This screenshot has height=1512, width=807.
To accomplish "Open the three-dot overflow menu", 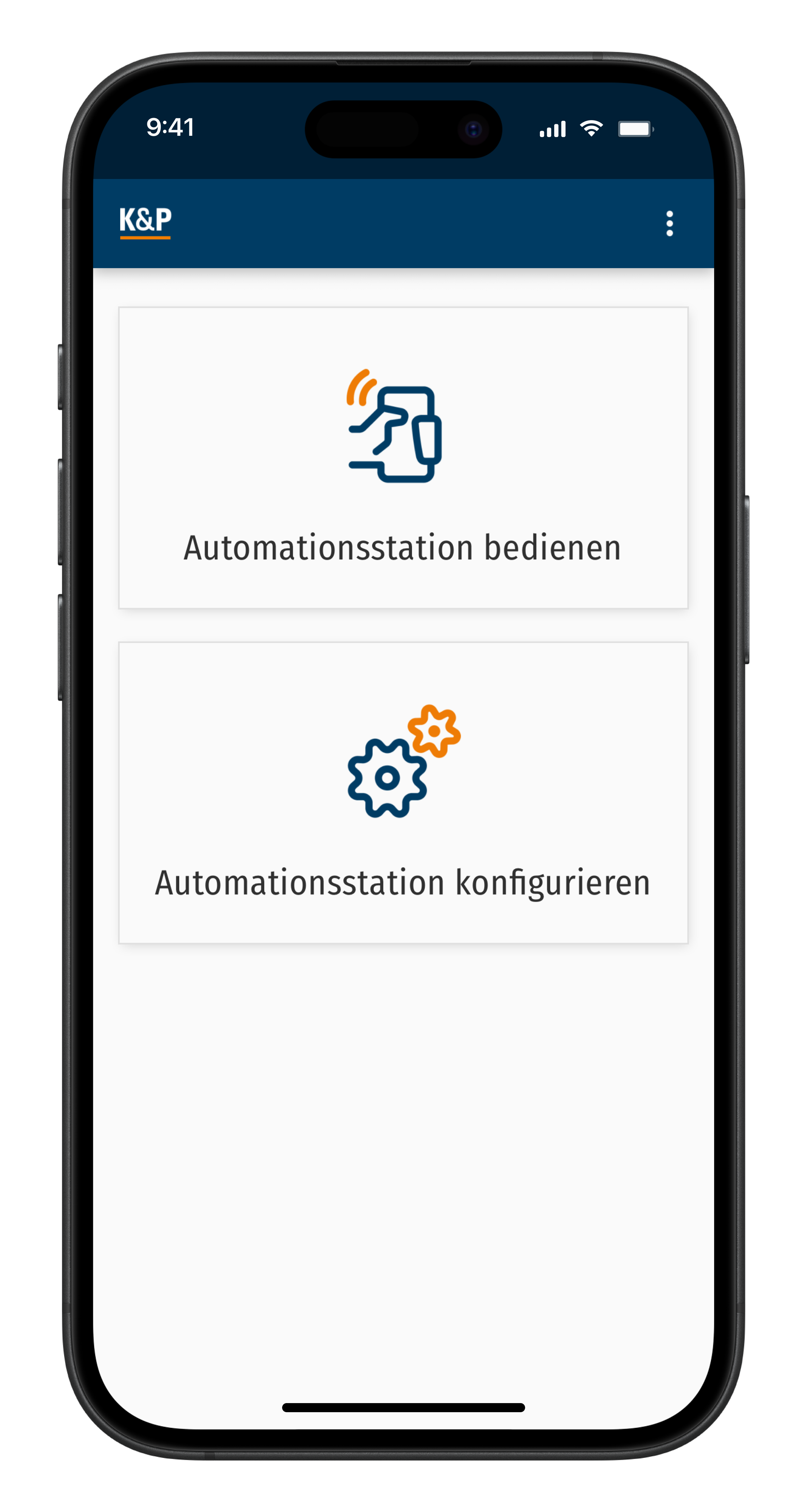I will pos(669,224).
